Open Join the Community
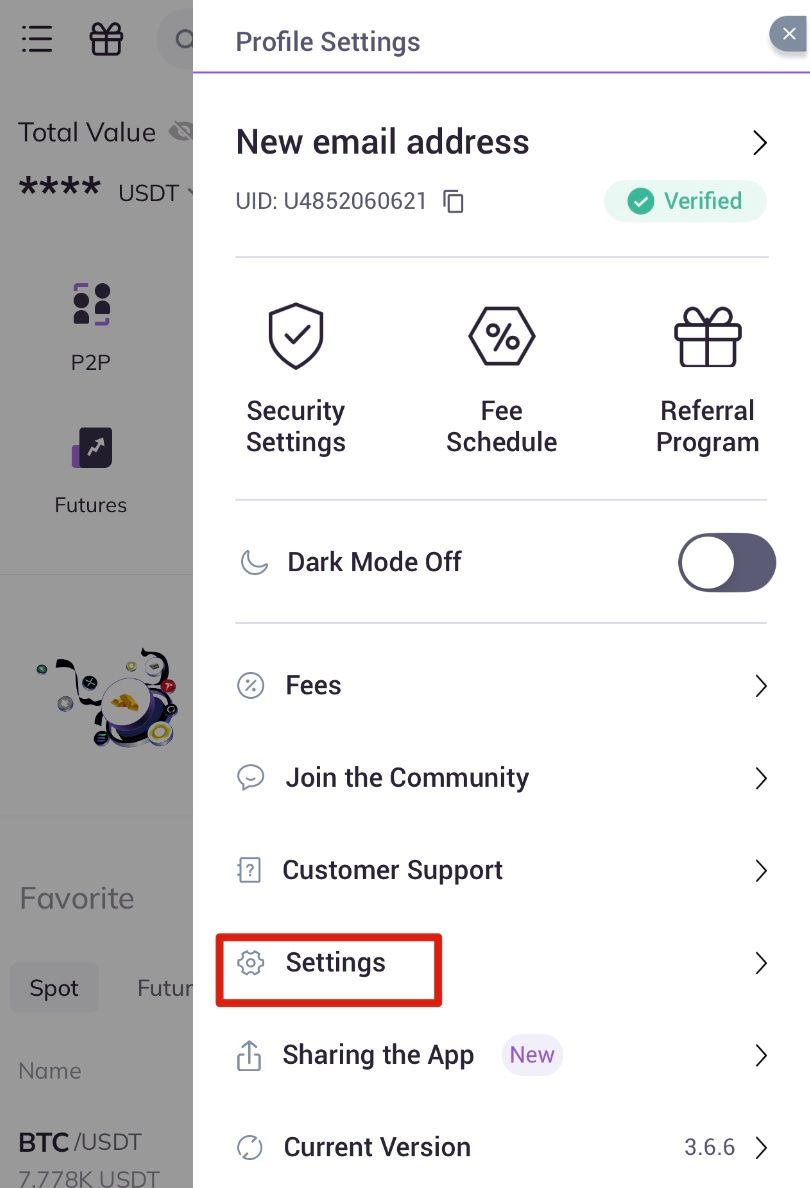Screen dimensions: 810x1188 tap(500, 778)
